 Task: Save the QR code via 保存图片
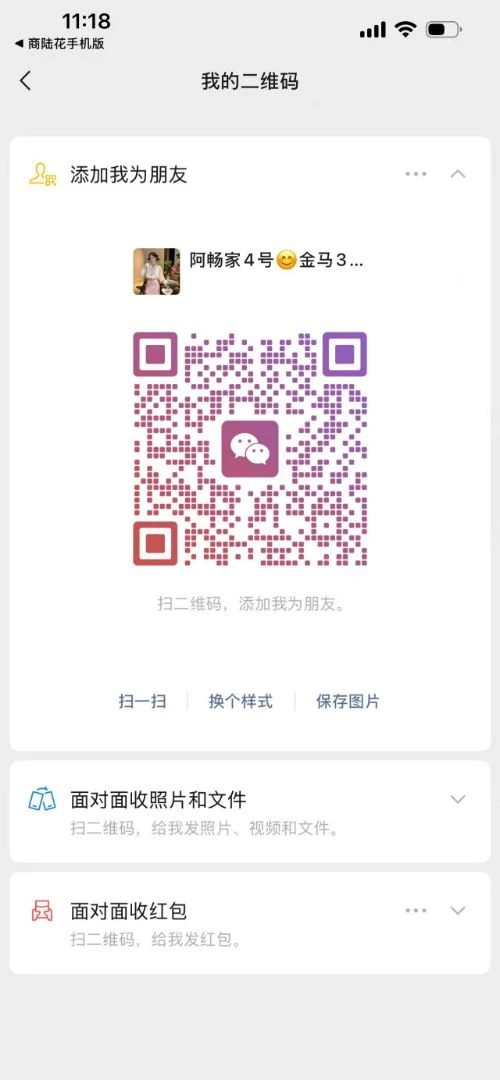pos(348,702)
